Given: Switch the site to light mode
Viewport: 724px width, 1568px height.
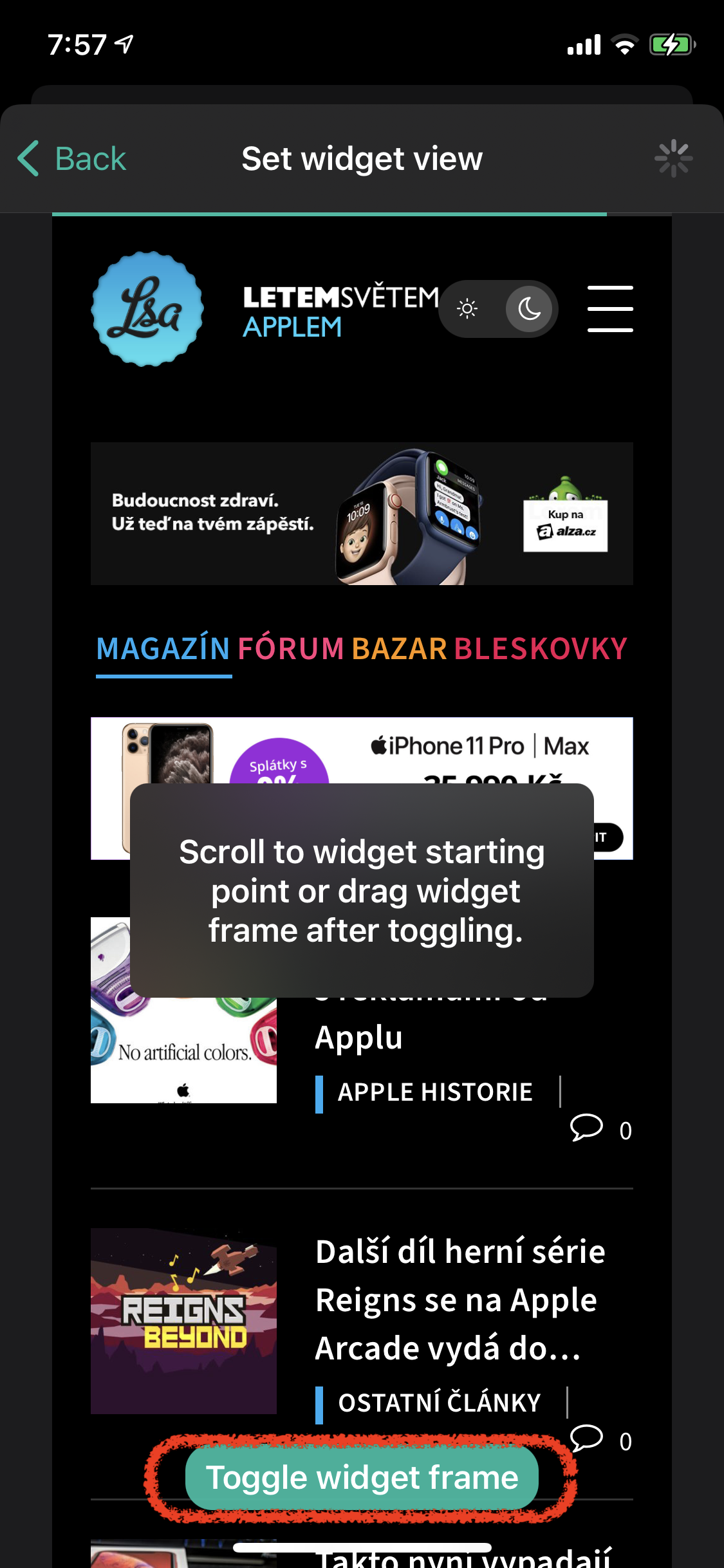Looking at the screenshot, I should pos(467,309).
